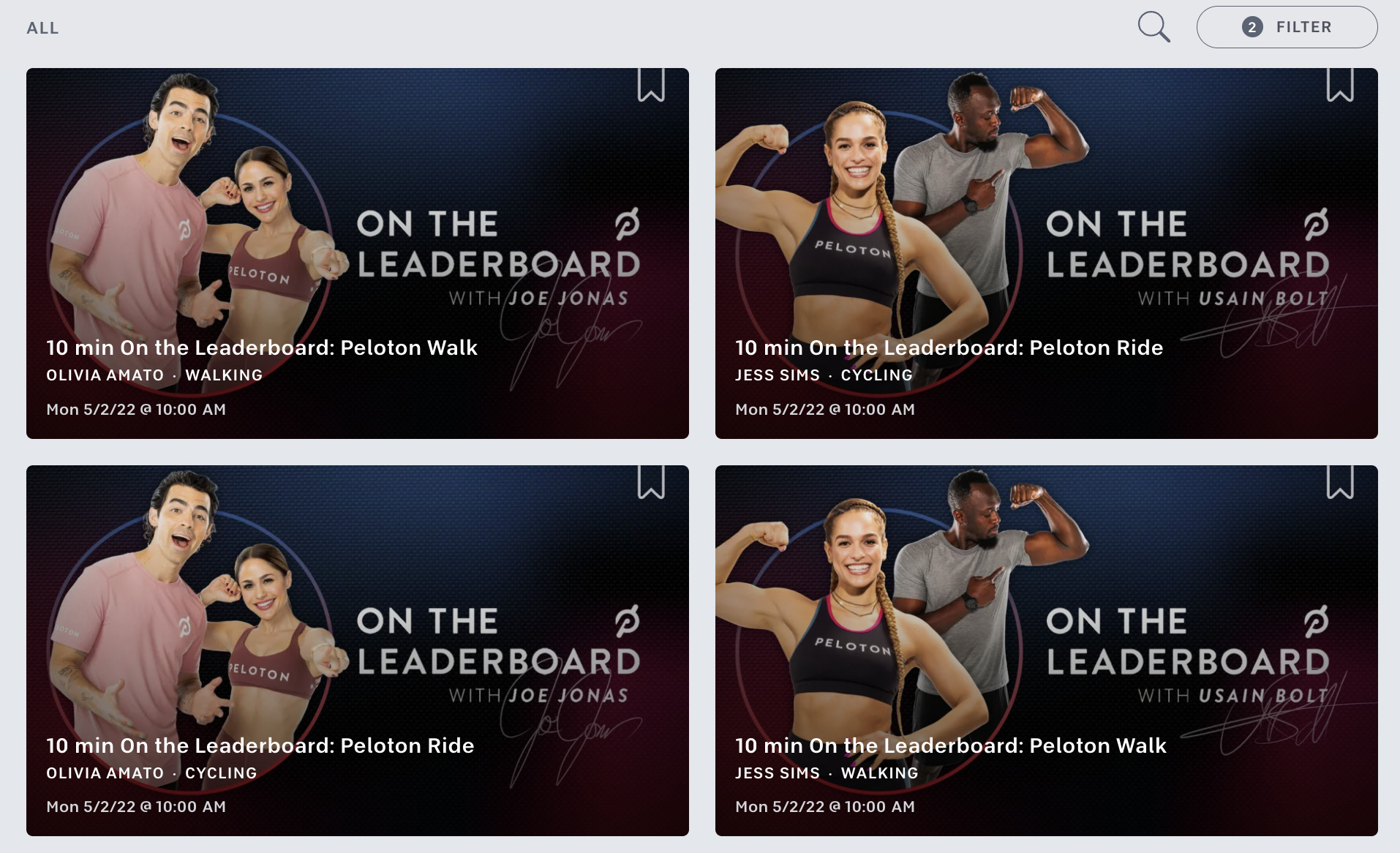Bookmark Jess Sims' Peloton Ride class

(x=1339, y=84)
